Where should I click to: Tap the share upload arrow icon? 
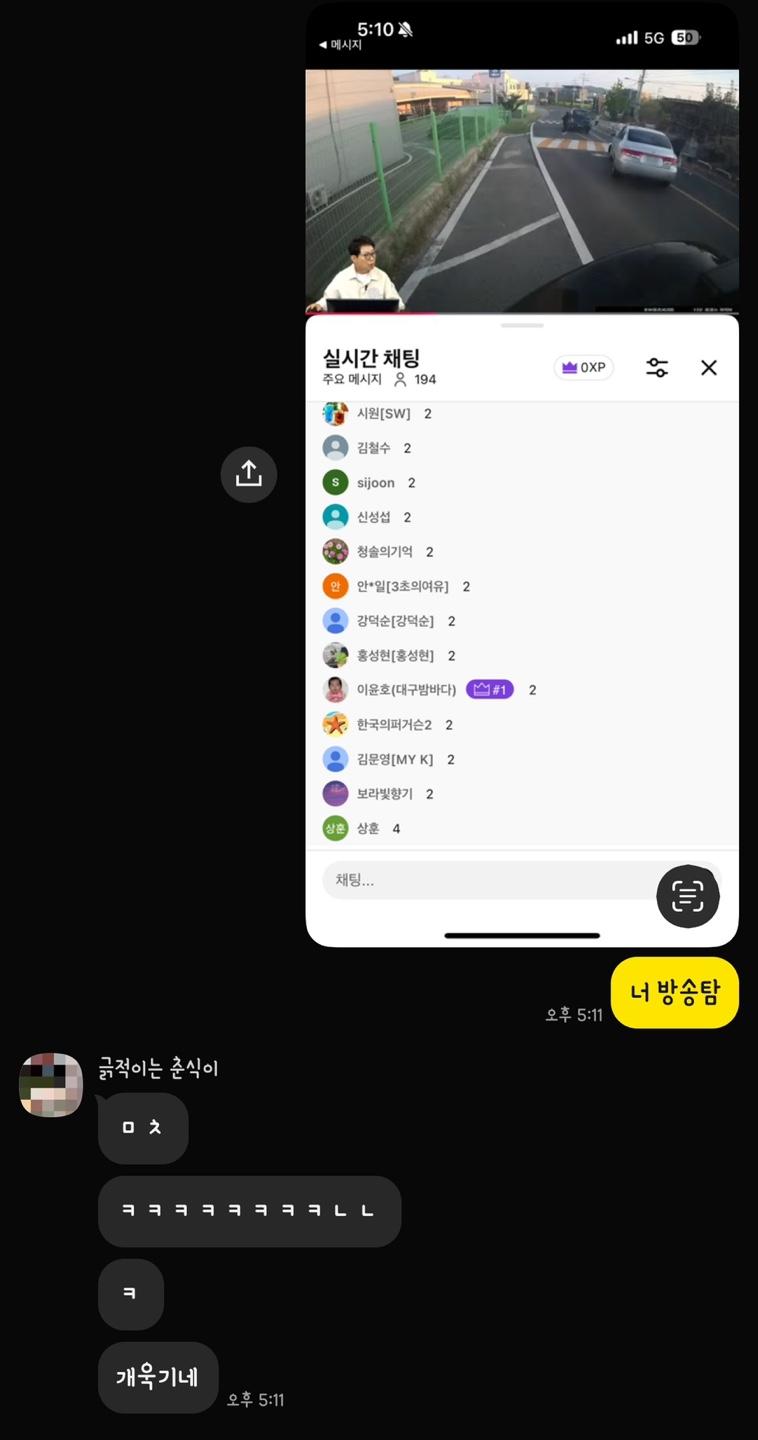click(x=248, y=474)
